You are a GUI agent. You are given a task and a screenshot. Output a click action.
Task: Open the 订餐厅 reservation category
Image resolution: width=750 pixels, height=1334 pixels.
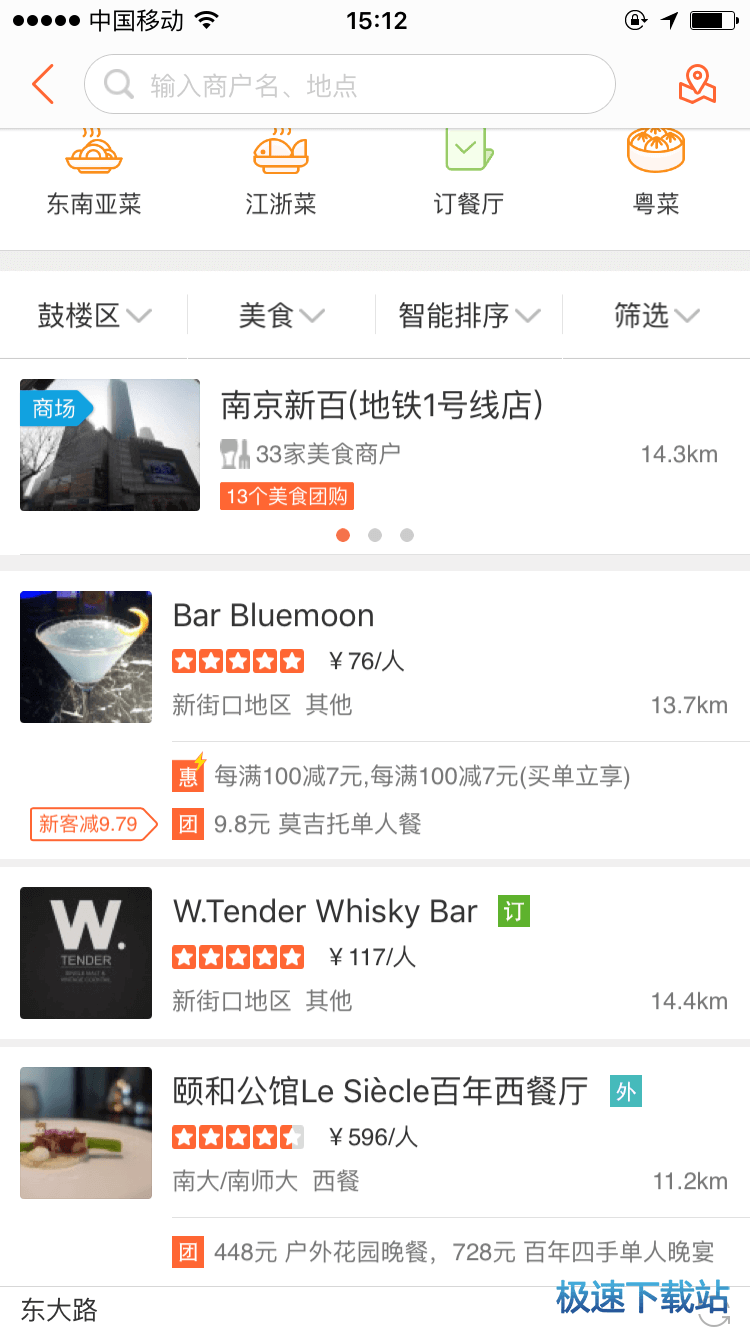(x=468, y=175)
